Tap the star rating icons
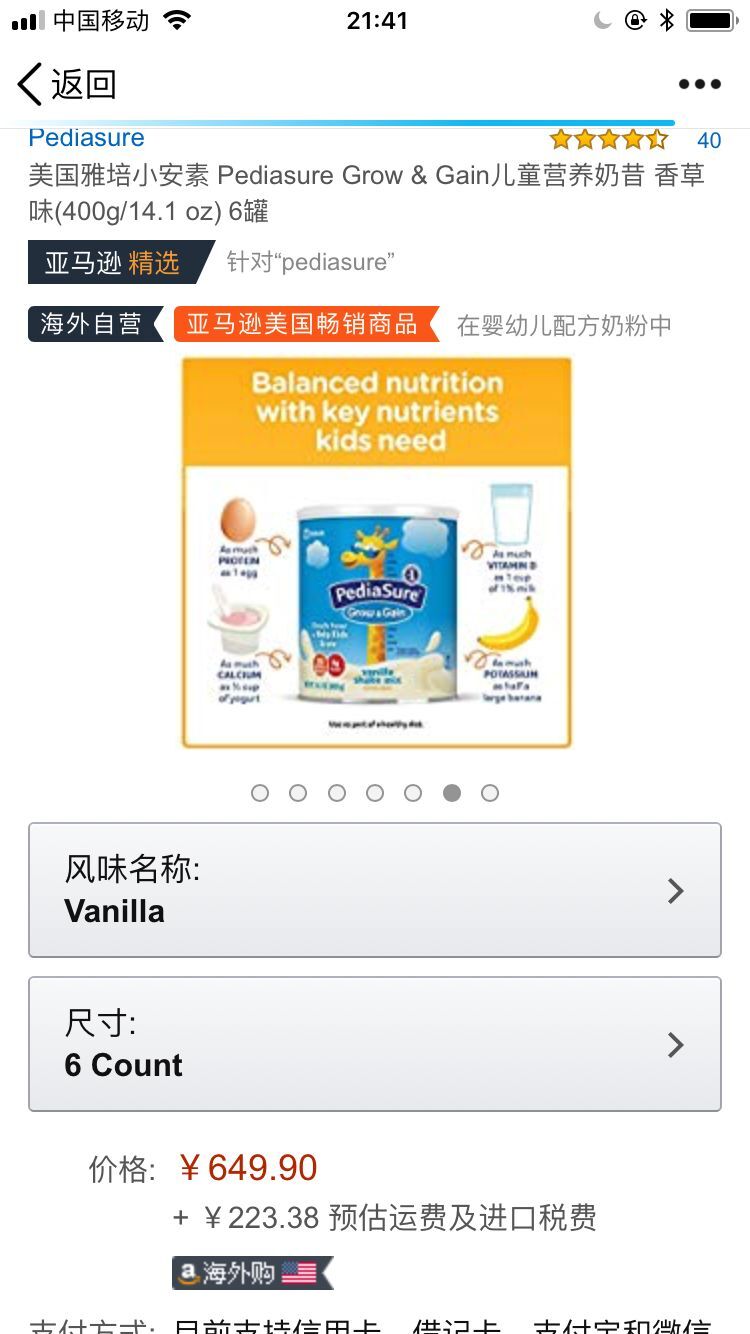Image resolution: width=750 pixels, height=1334 pixels. click(x=608, y=140)
